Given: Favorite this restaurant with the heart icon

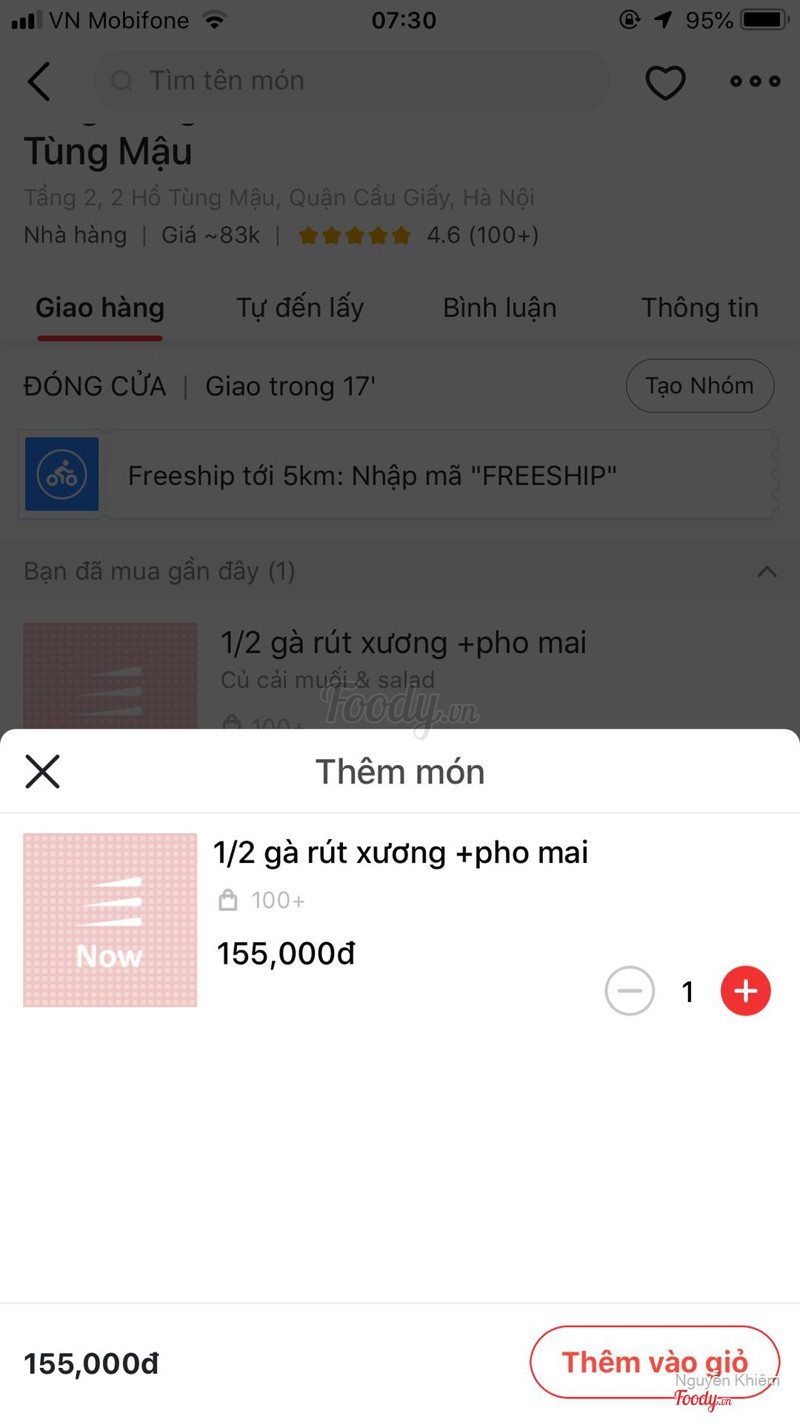Looking at the screenshot, I should pos(665,82).
